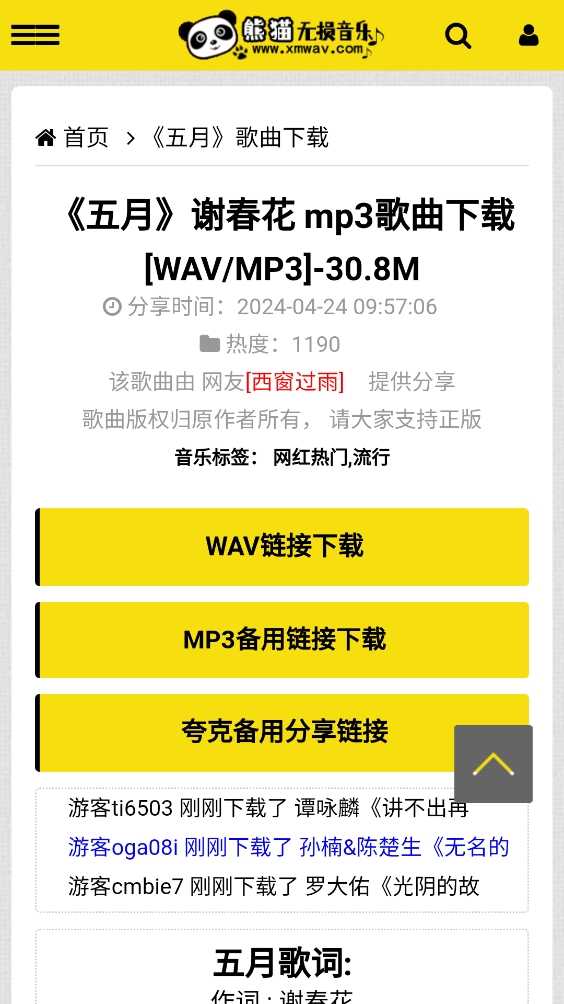Tap the WAV链接下载 button
564x1004 pixels.
(282, 547)
